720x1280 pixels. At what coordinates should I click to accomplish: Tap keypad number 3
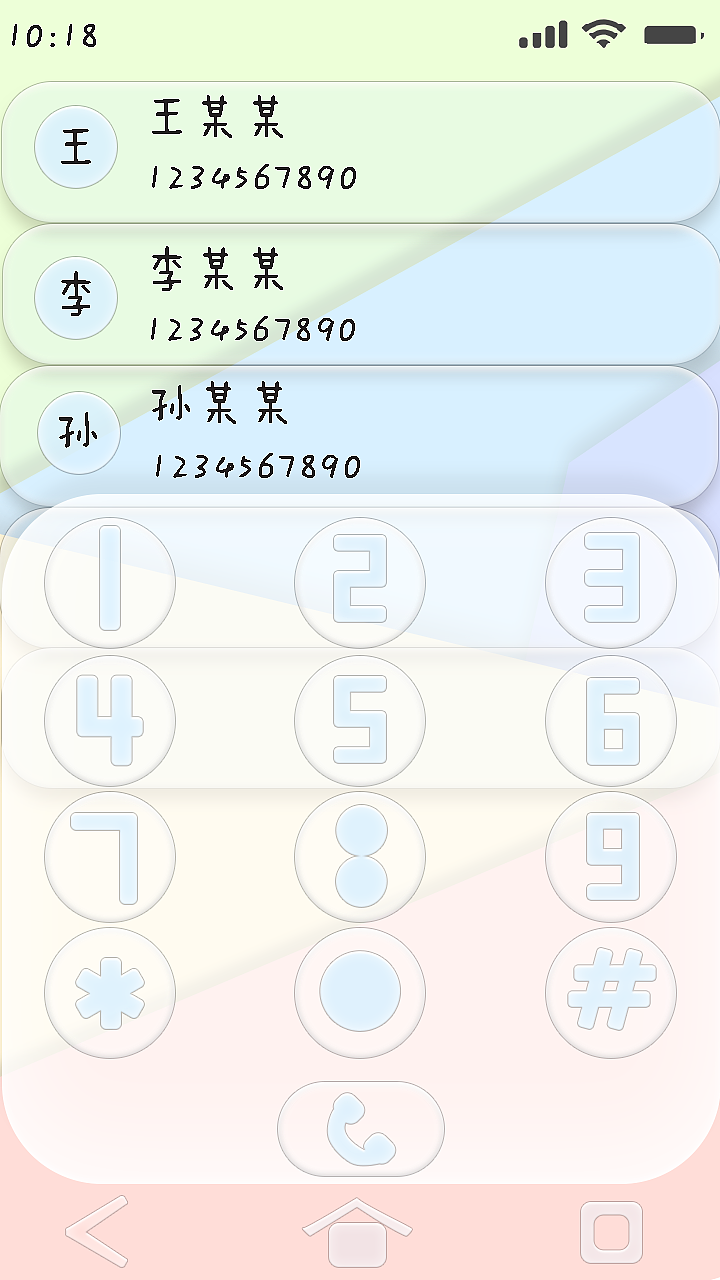tap(610, 582)
